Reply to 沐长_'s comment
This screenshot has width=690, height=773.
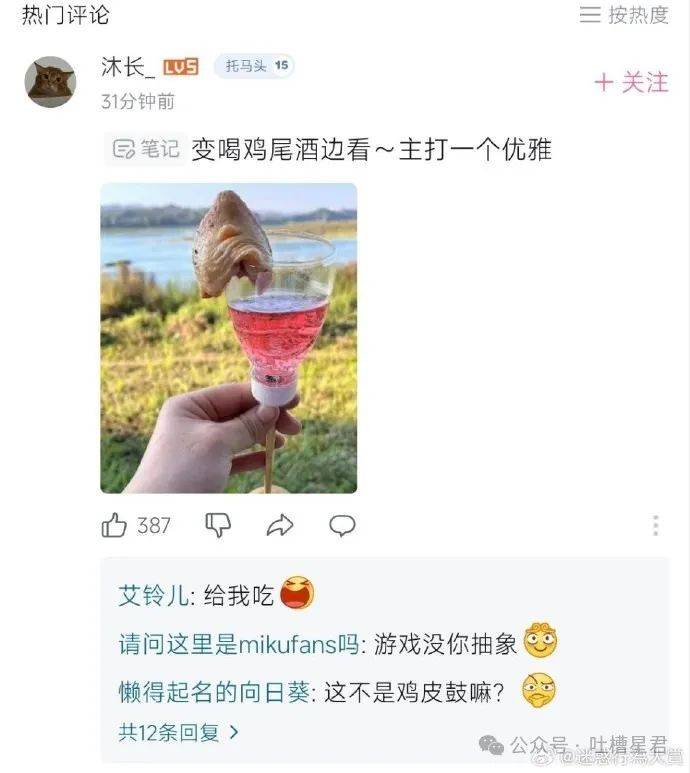(343, 525)
